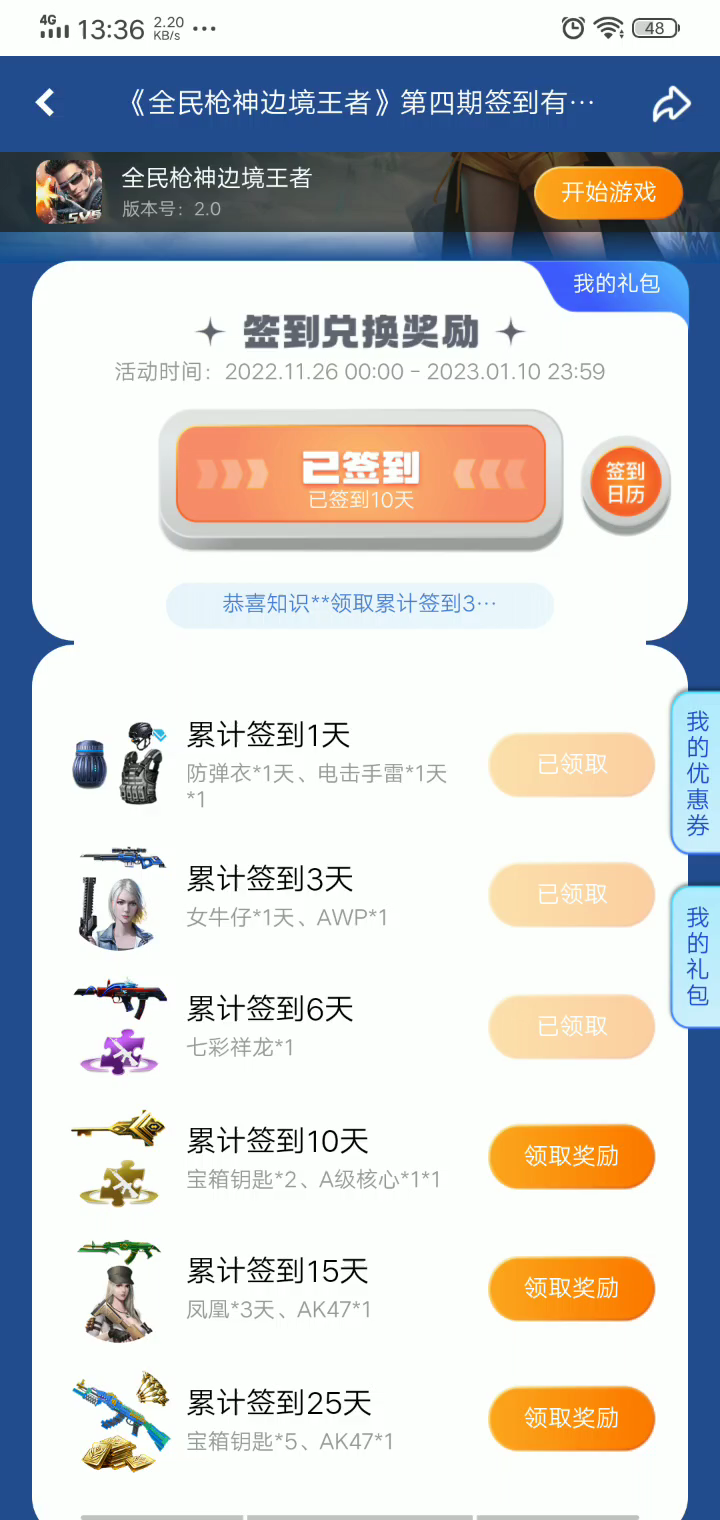720x1520 pixels.
Task: Tap the 已签到 check-in button
Action: 361,476
